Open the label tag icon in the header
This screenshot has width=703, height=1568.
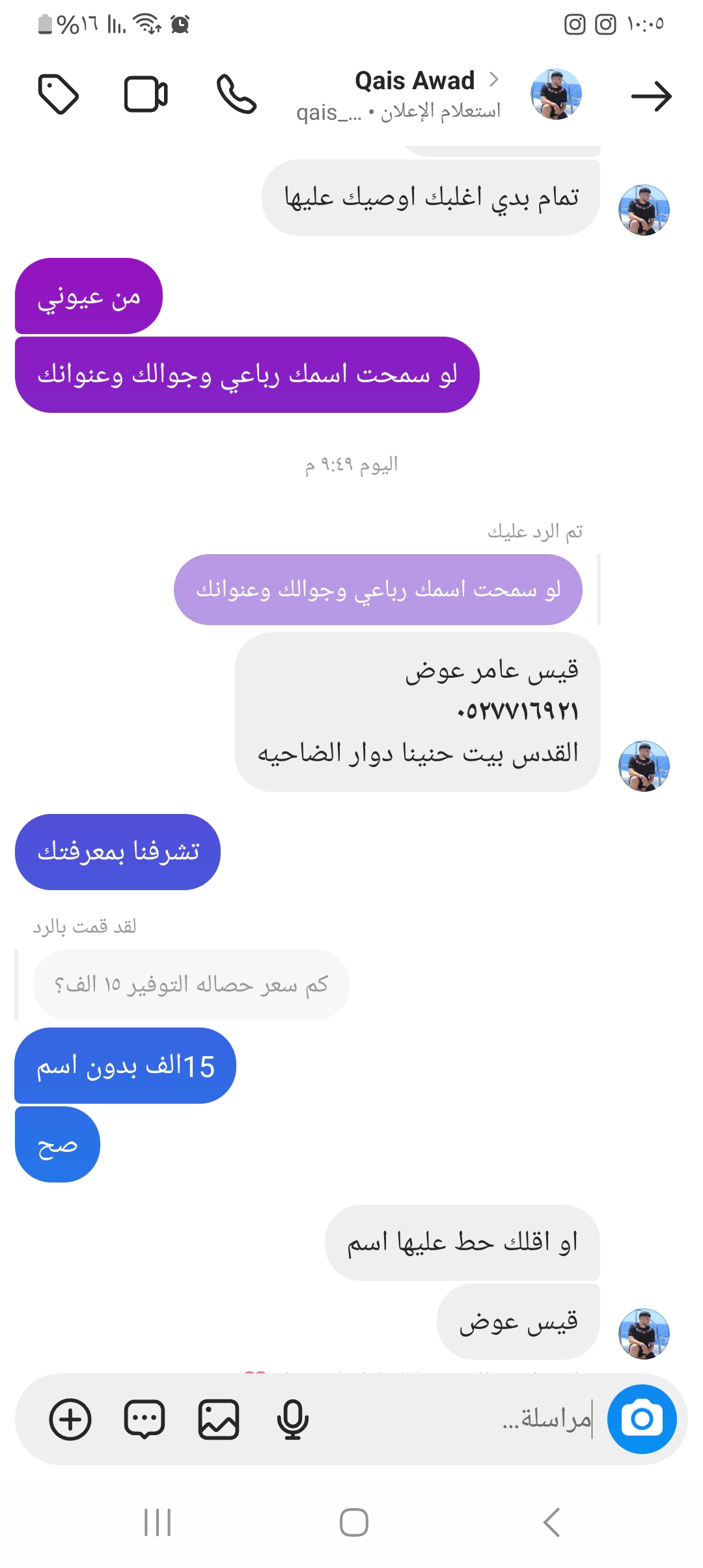pos(59,95)
